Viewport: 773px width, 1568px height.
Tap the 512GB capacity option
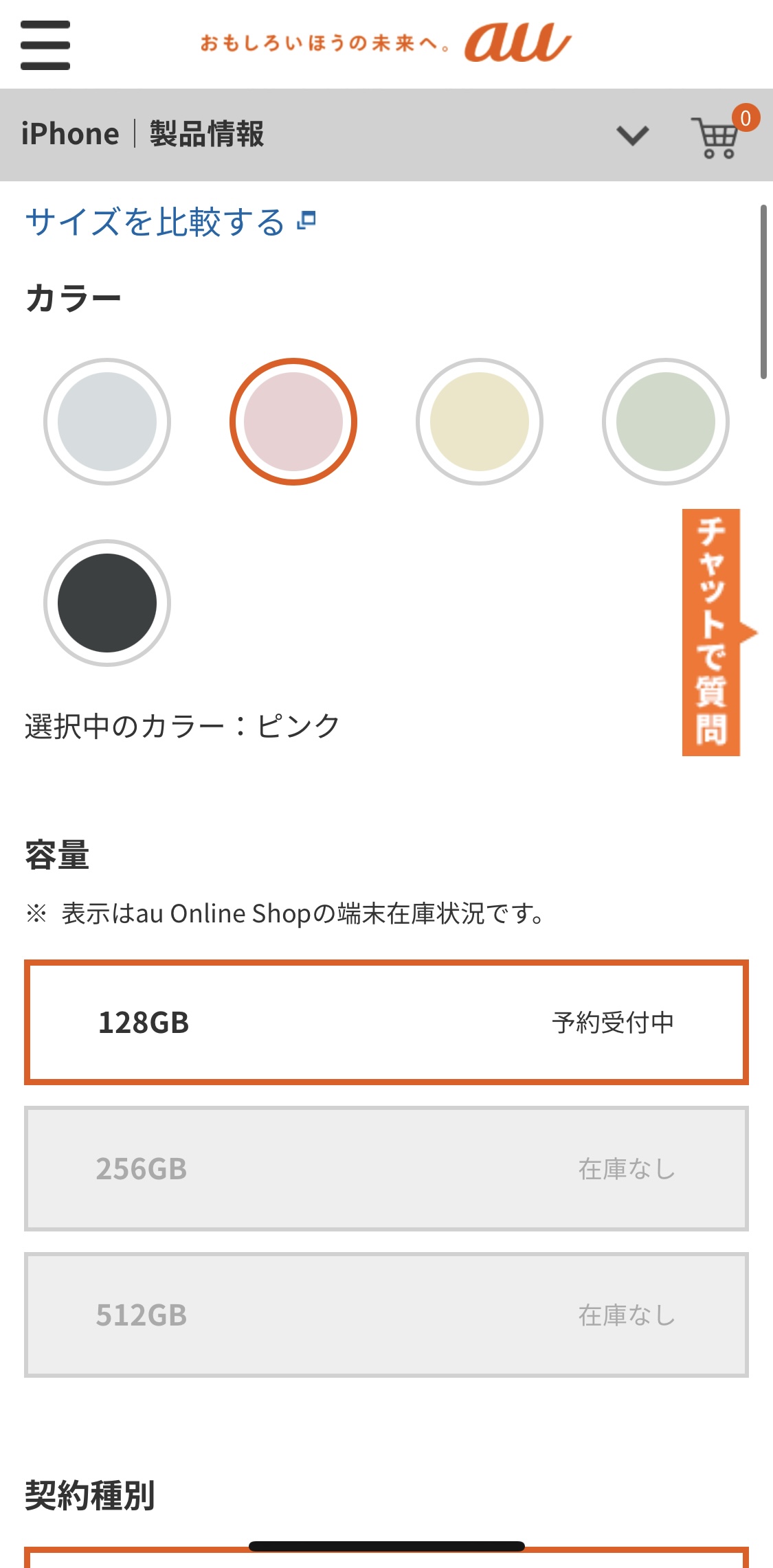click(x=386, y=1315)
